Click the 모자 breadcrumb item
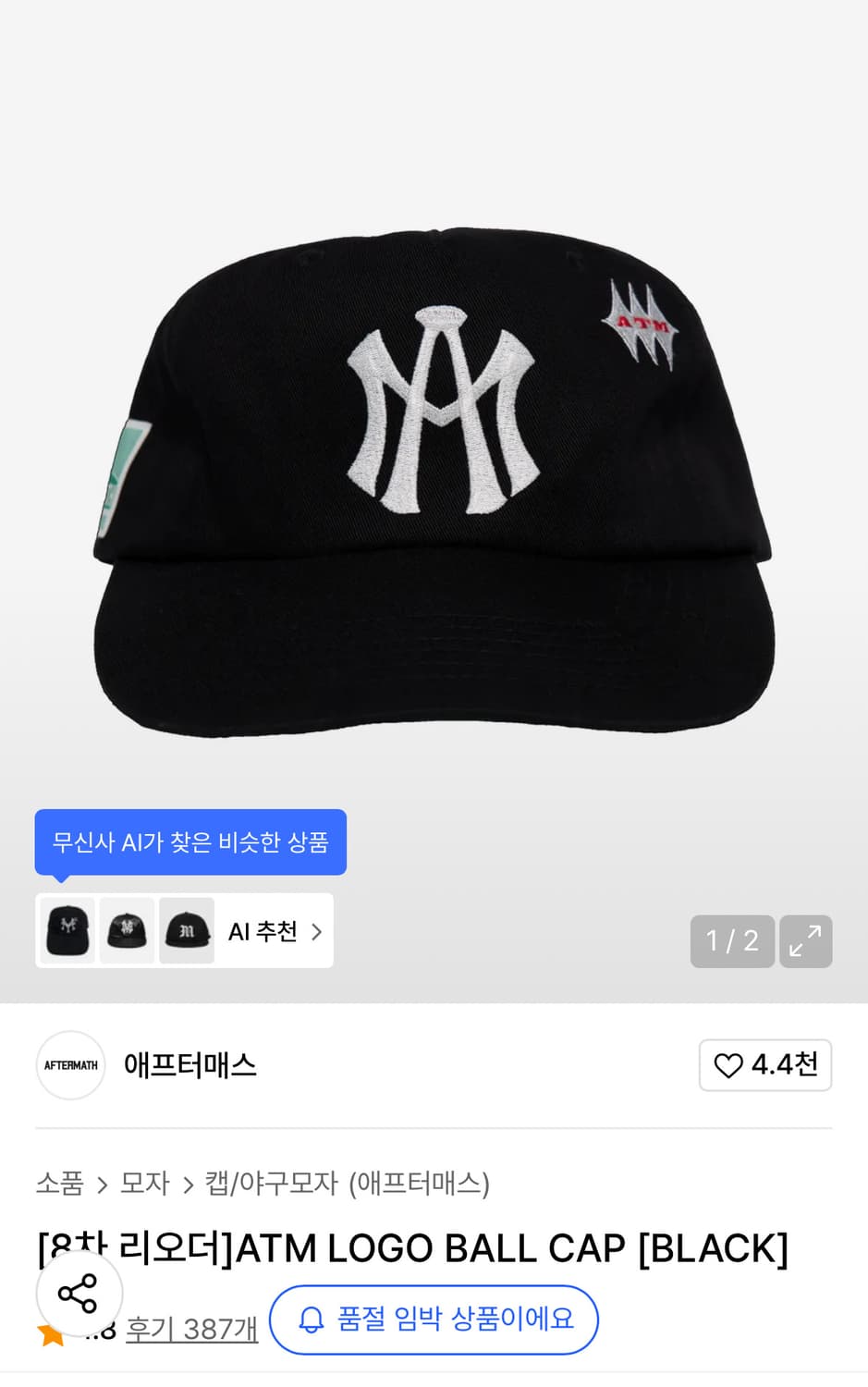Viewport: 868px width, 1387px height. 142,1184
